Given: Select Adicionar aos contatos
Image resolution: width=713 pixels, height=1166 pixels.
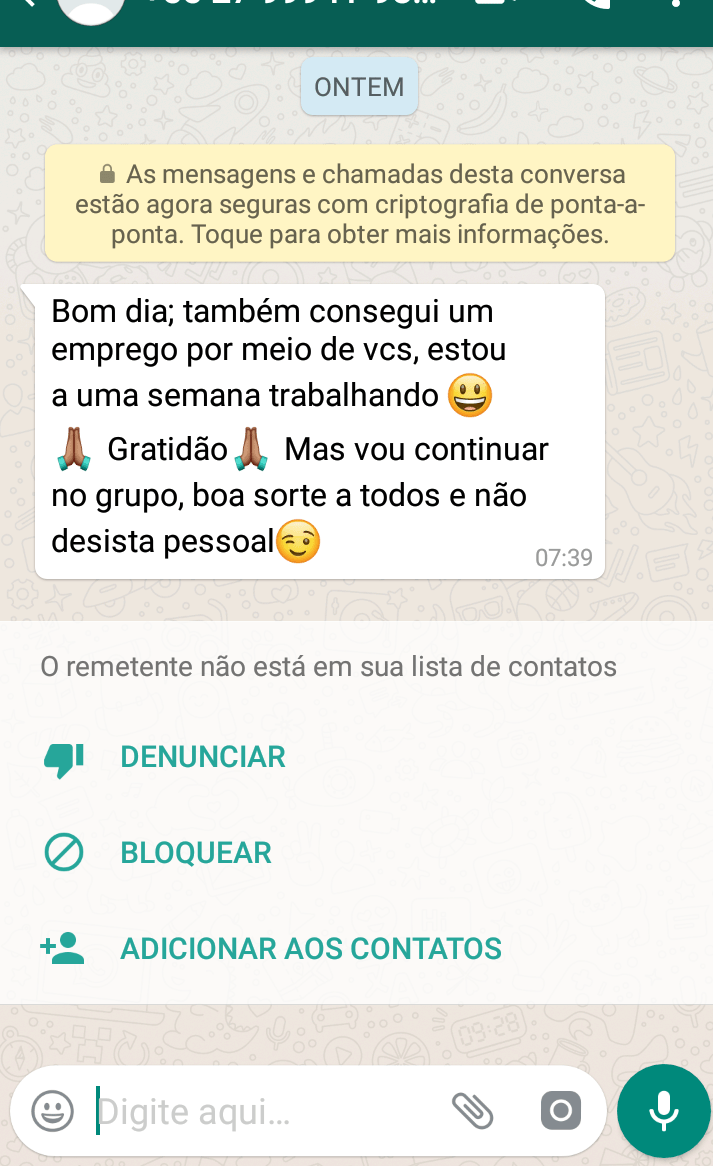Looking at the screenshot, I should [311, 948].
